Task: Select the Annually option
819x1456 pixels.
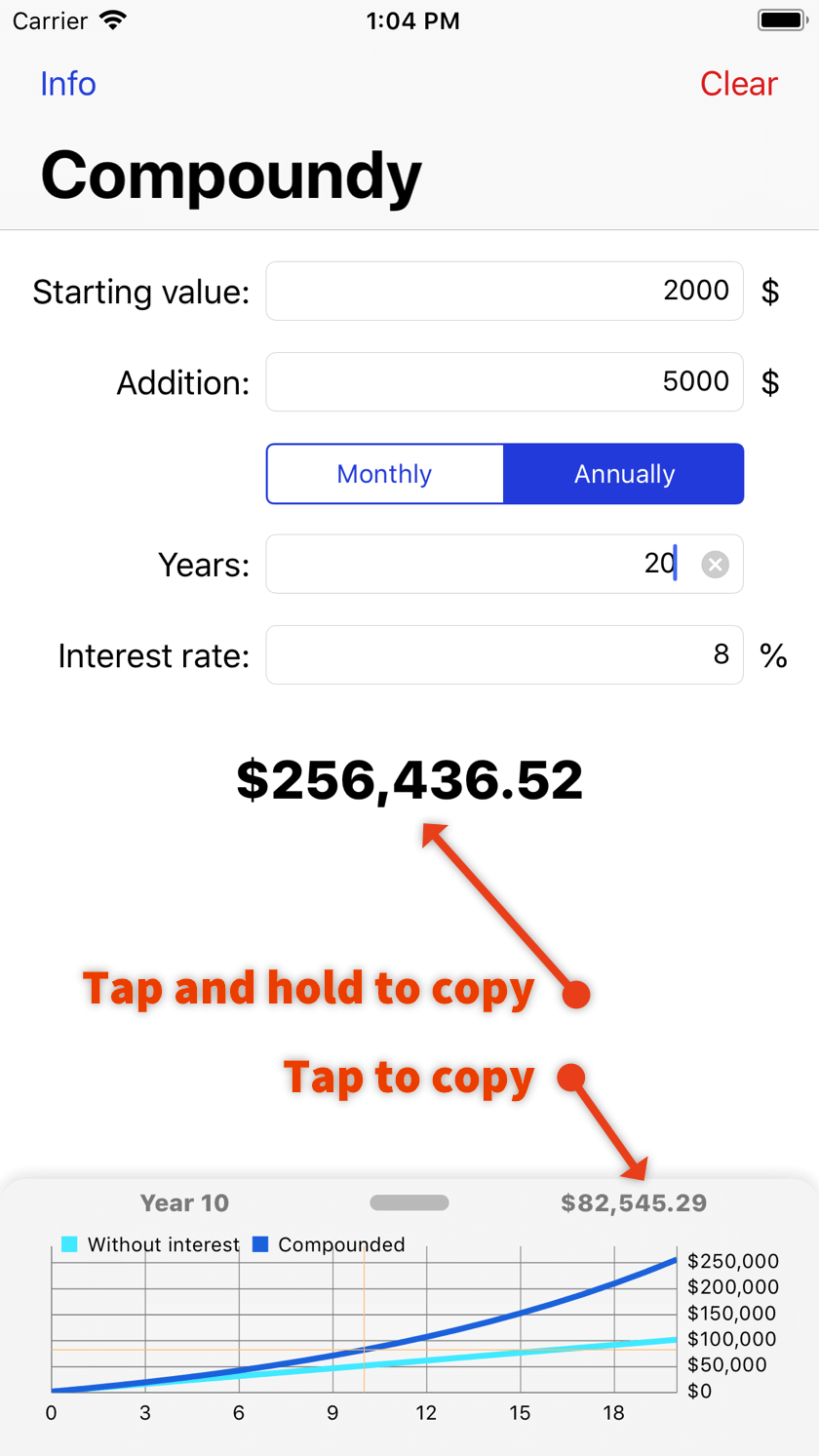Action: tap(623, 473)
